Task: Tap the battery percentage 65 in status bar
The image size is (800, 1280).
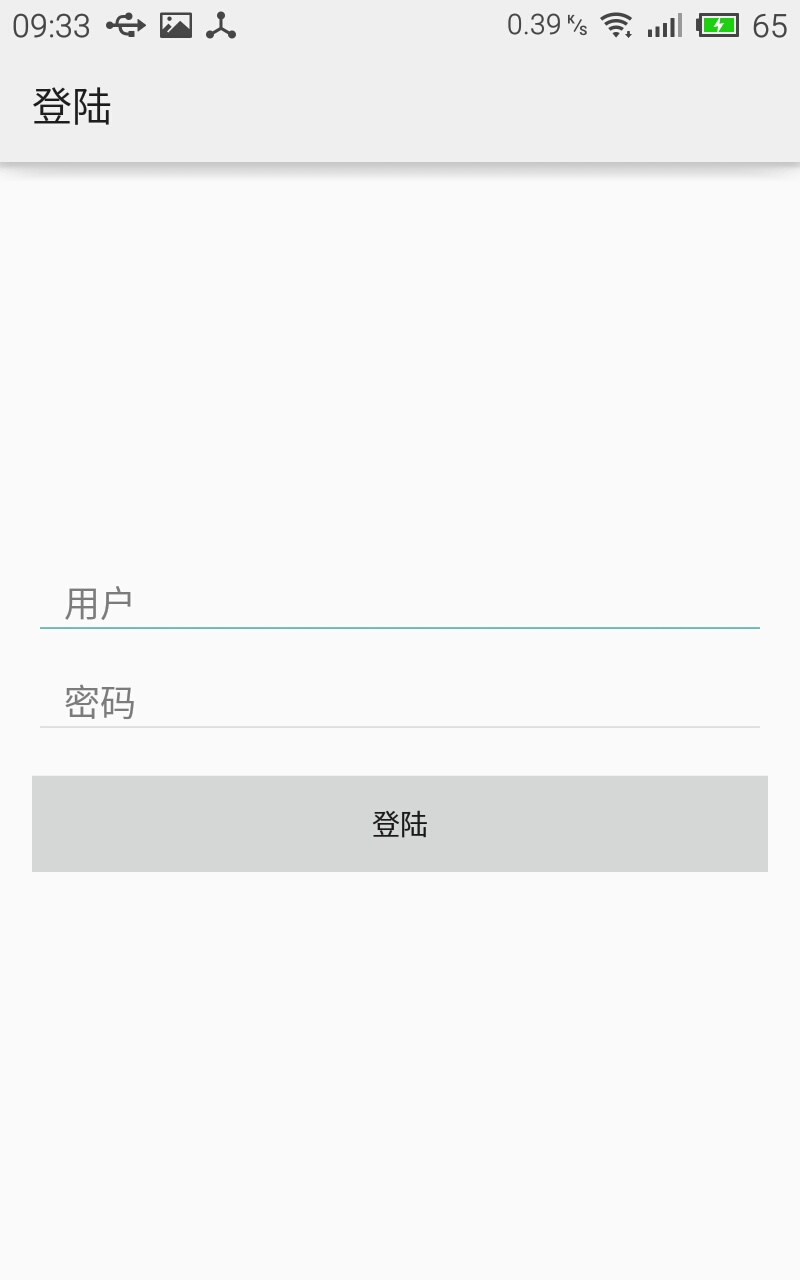Action: click(x=771, y=26)
